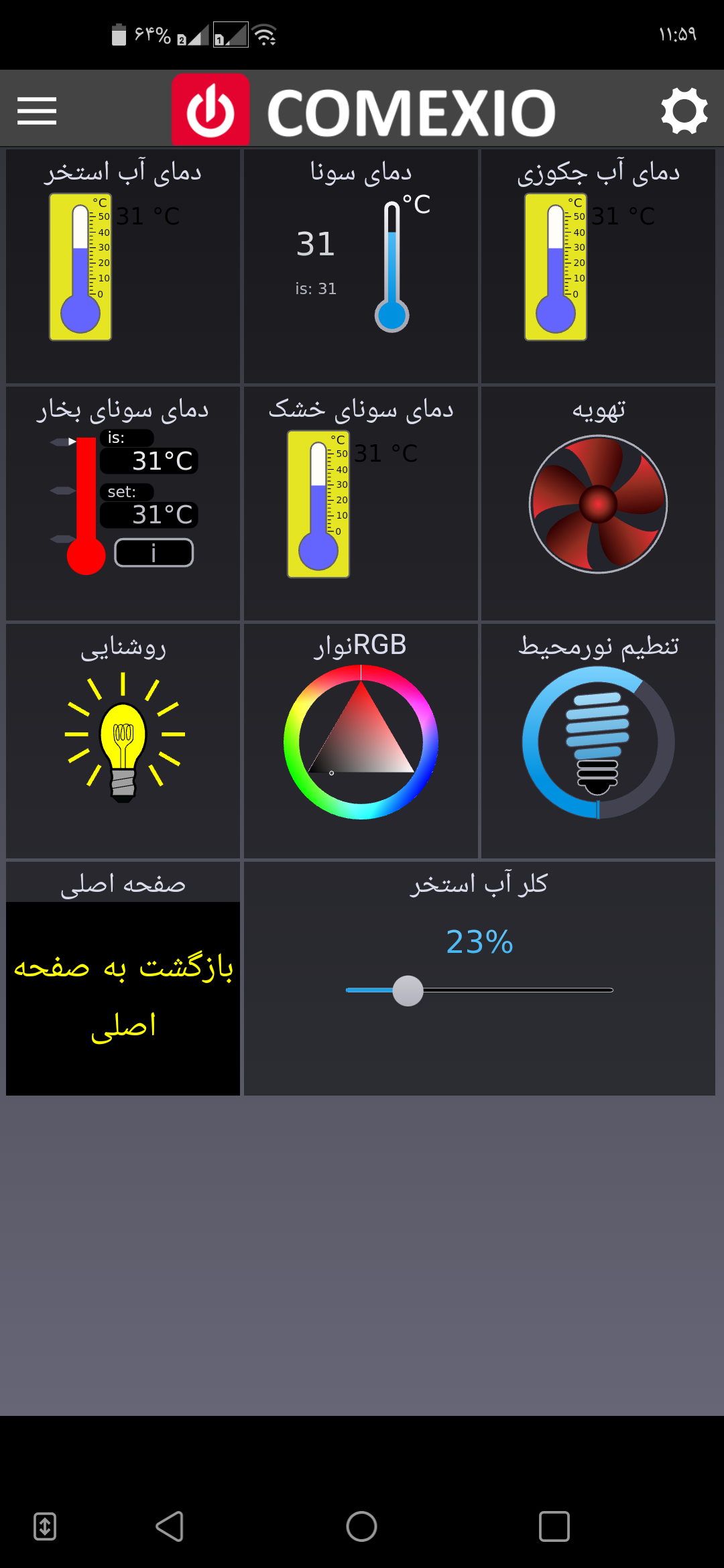The image size is (724, 1568).
Task: Open the دمای آب استخر temperature tile
Action: (123, 266)
